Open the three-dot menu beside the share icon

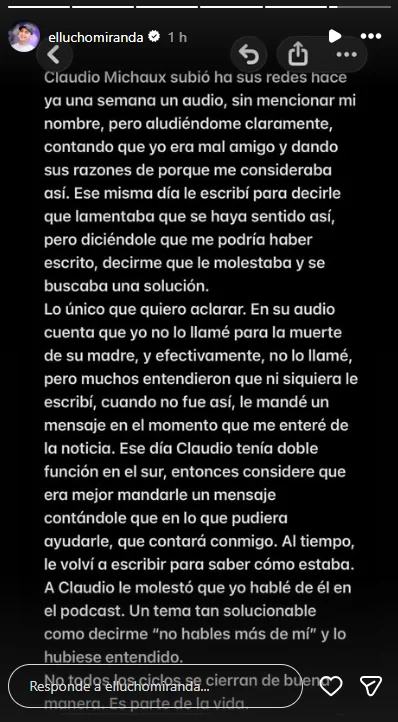coord(347,55)
